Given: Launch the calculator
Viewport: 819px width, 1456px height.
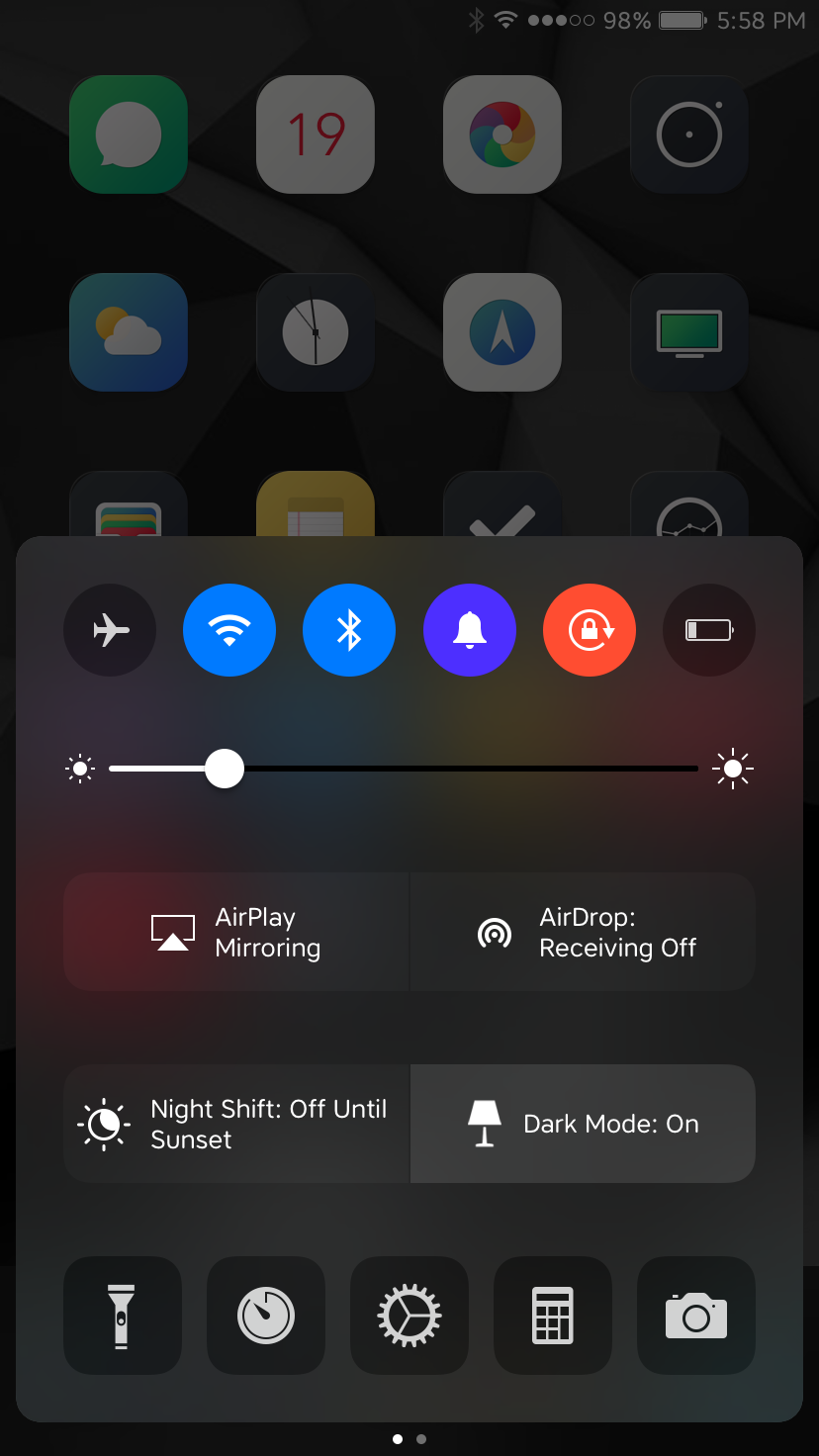Looking at the screenshot, I should [553, 1316].
